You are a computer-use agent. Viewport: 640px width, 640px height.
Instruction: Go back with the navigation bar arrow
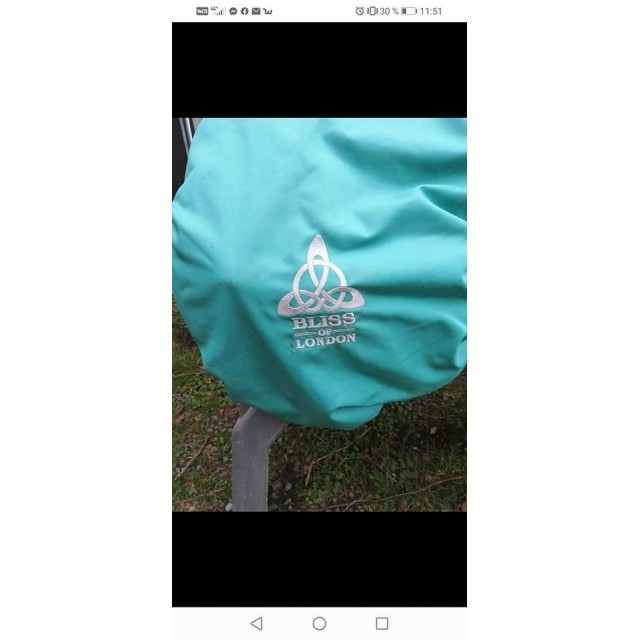(x=256, y=623)
